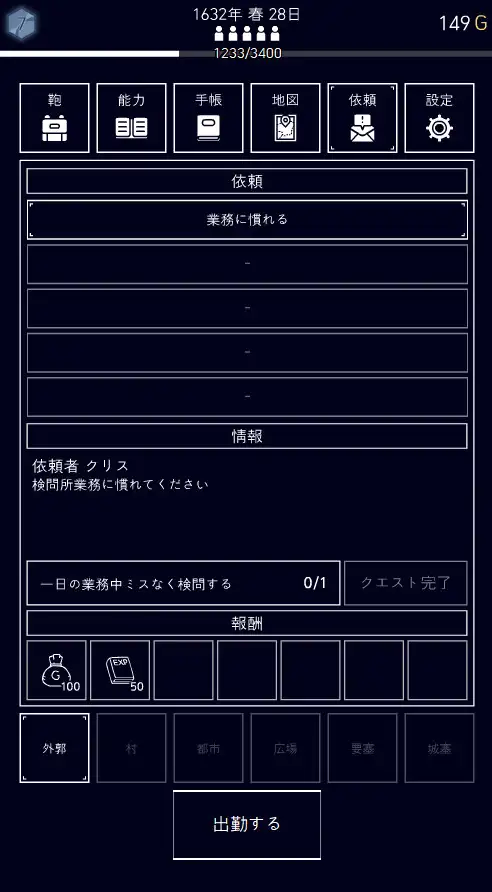The height and width of the screenshot is (892, 492).
Task: Choose the 広場 location
Action: (x=286, y=748)
